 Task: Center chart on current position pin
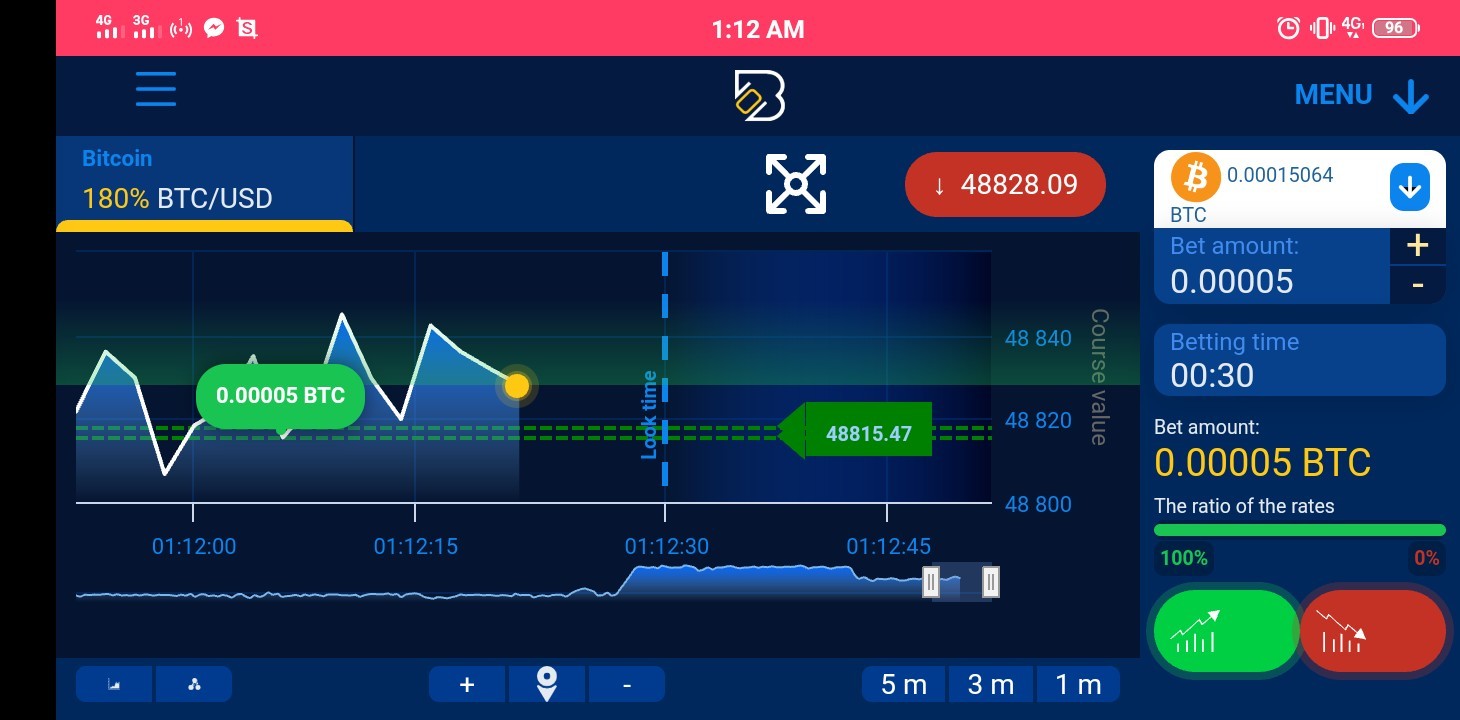tap(547, 685)
